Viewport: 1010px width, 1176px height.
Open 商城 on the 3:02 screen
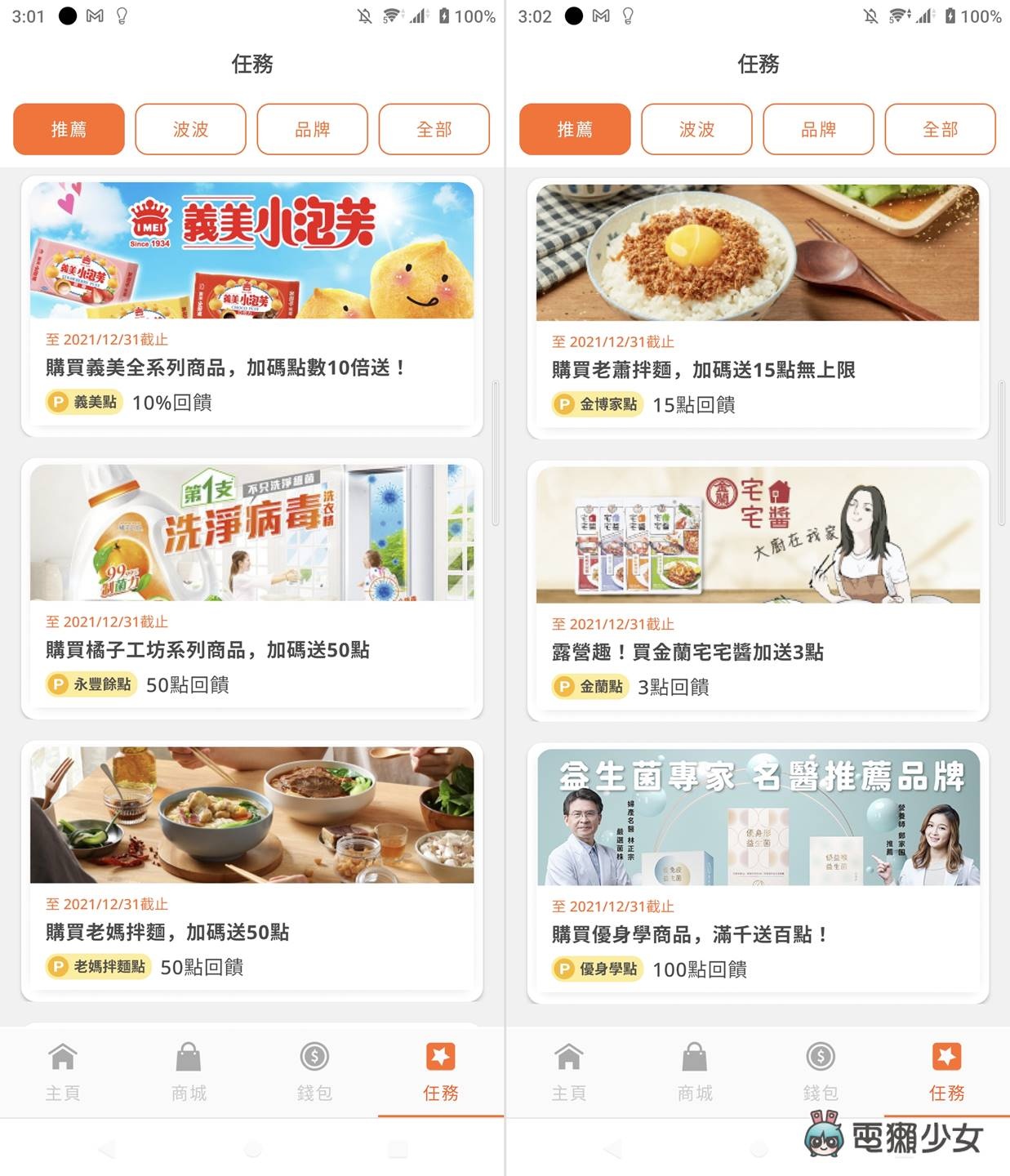pos(695,1071)
